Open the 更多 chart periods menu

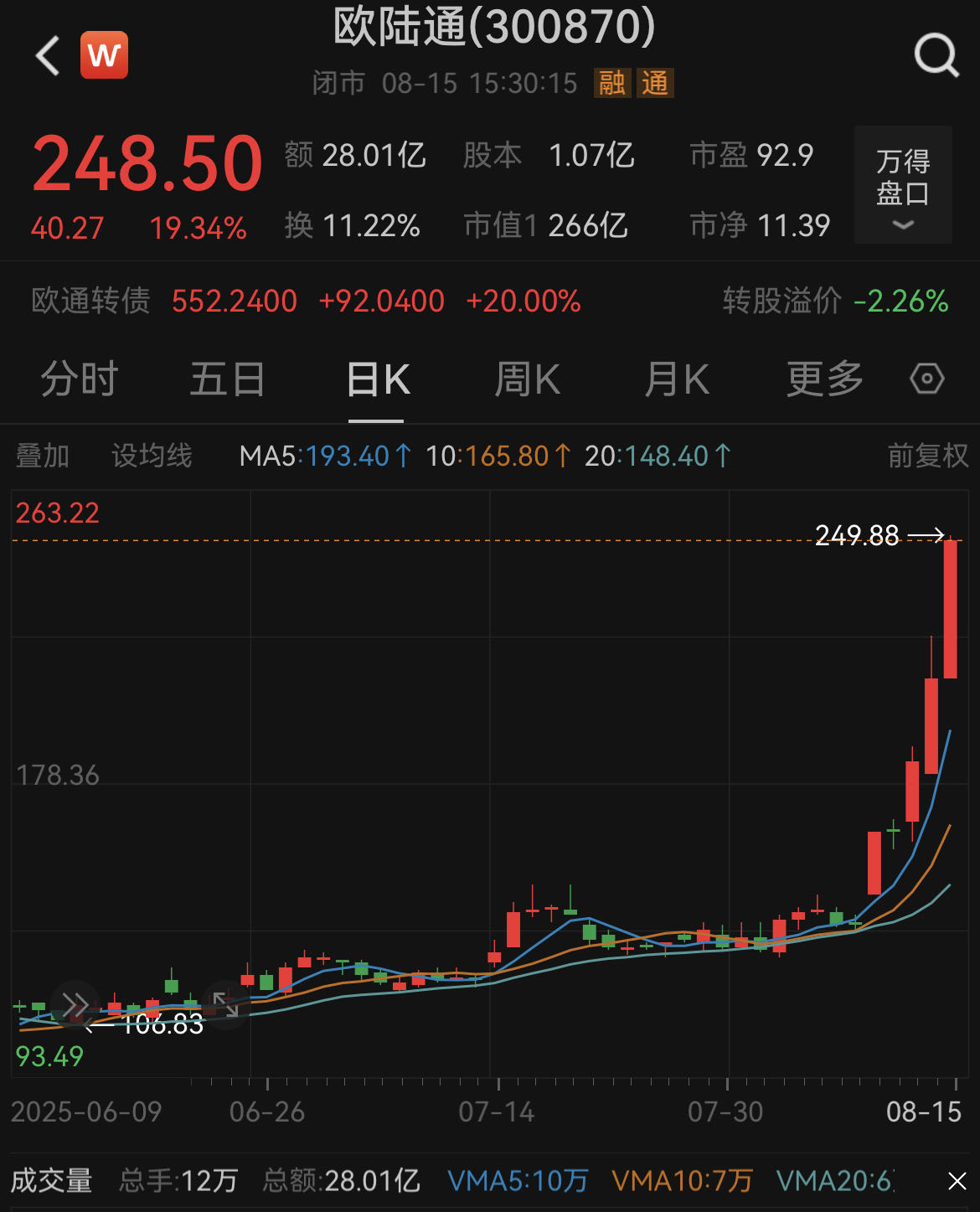824,379
